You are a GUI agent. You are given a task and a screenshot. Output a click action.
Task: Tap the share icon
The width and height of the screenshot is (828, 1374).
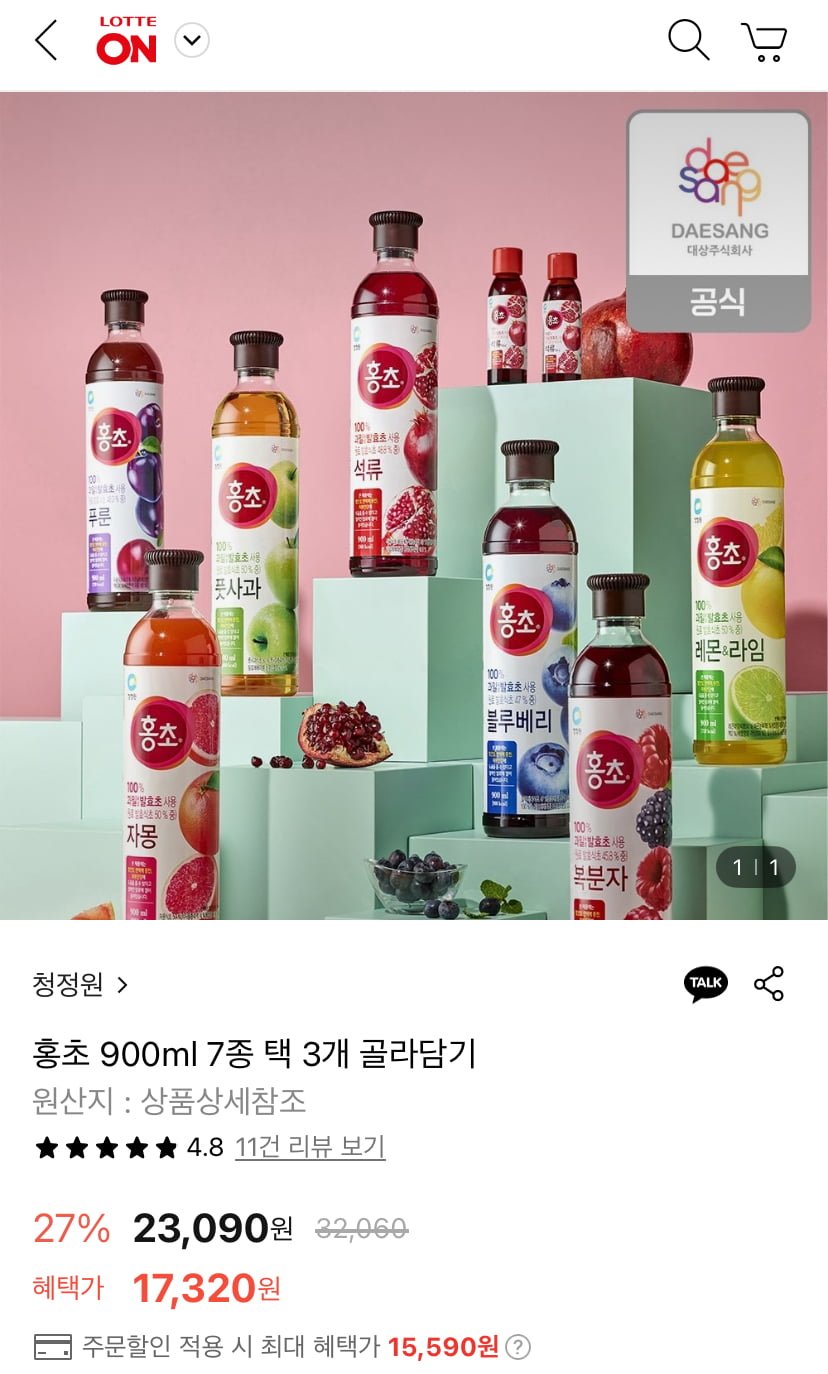pos(769,984)
